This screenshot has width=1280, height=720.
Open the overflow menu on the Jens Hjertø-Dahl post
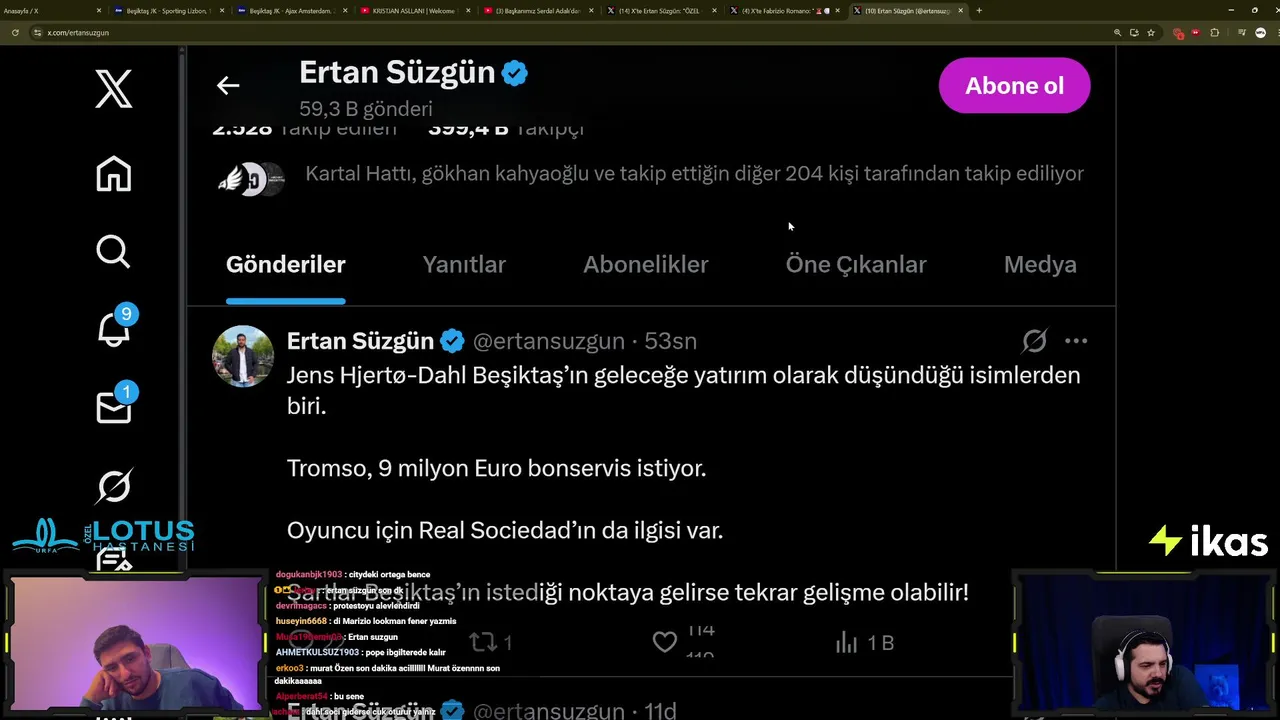(x=1076, y=341)
